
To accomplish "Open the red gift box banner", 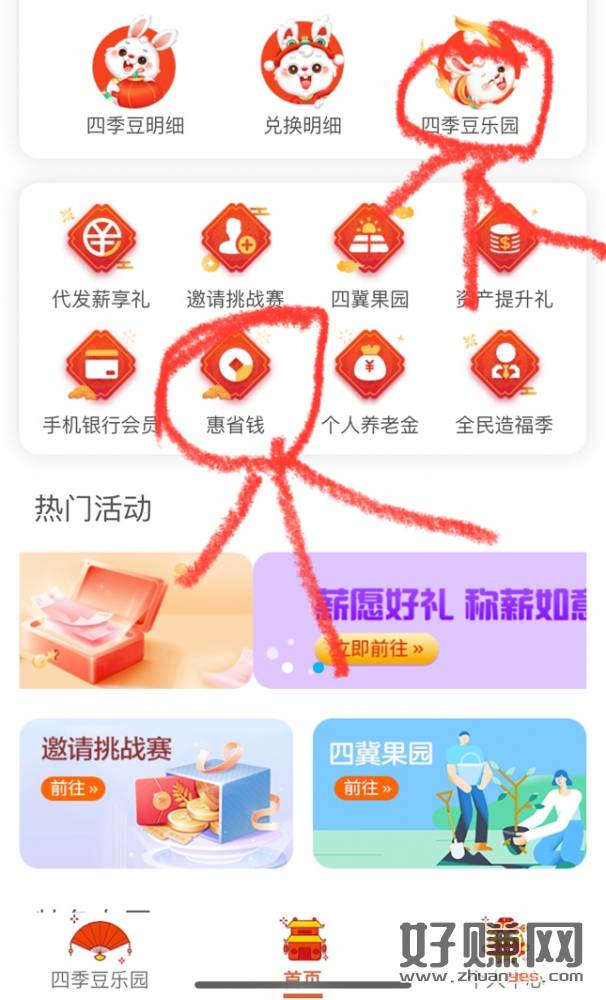I will tap(135, 620).
